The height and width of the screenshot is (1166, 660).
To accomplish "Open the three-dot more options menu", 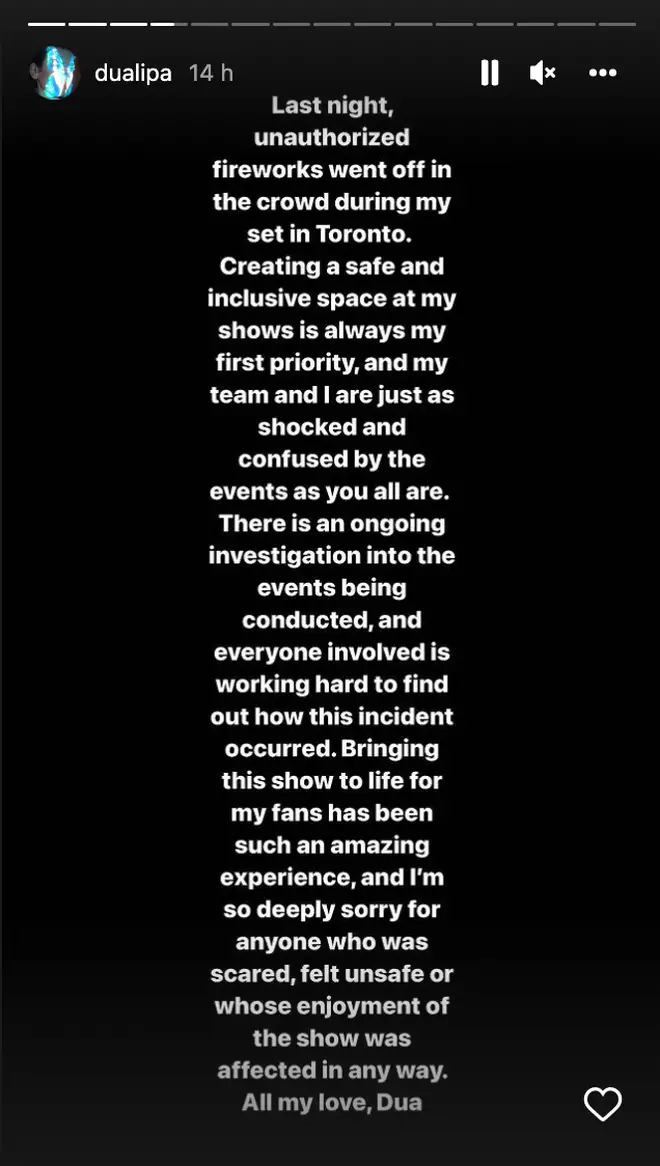I will coord(603,73).
